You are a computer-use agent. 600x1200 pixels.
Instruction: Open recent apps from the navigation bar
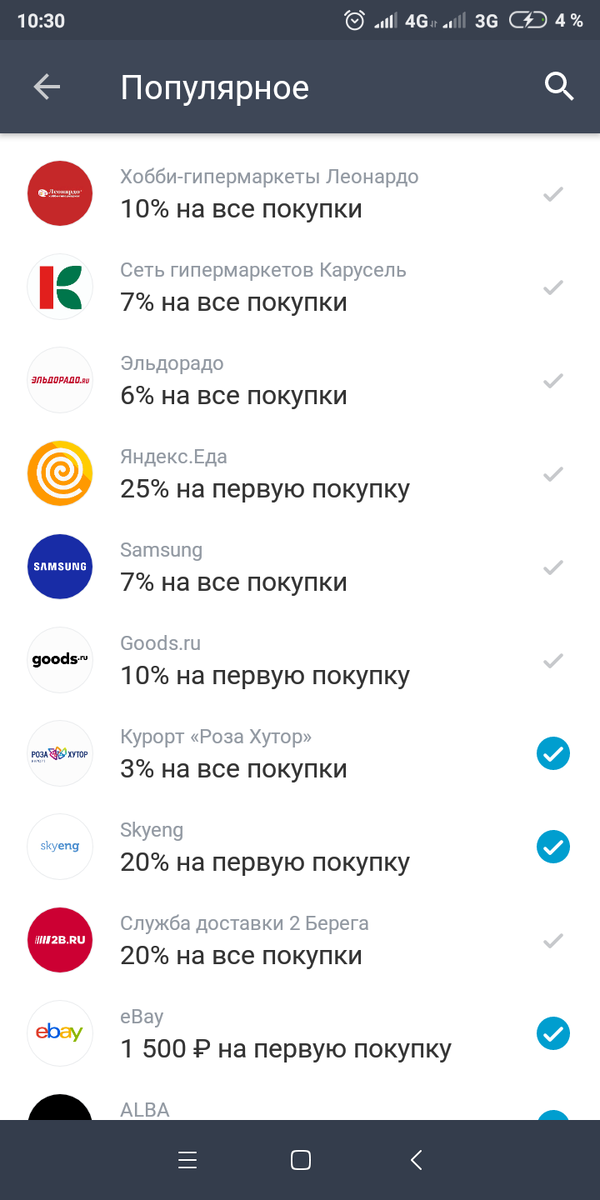(x=187, y=1160)
